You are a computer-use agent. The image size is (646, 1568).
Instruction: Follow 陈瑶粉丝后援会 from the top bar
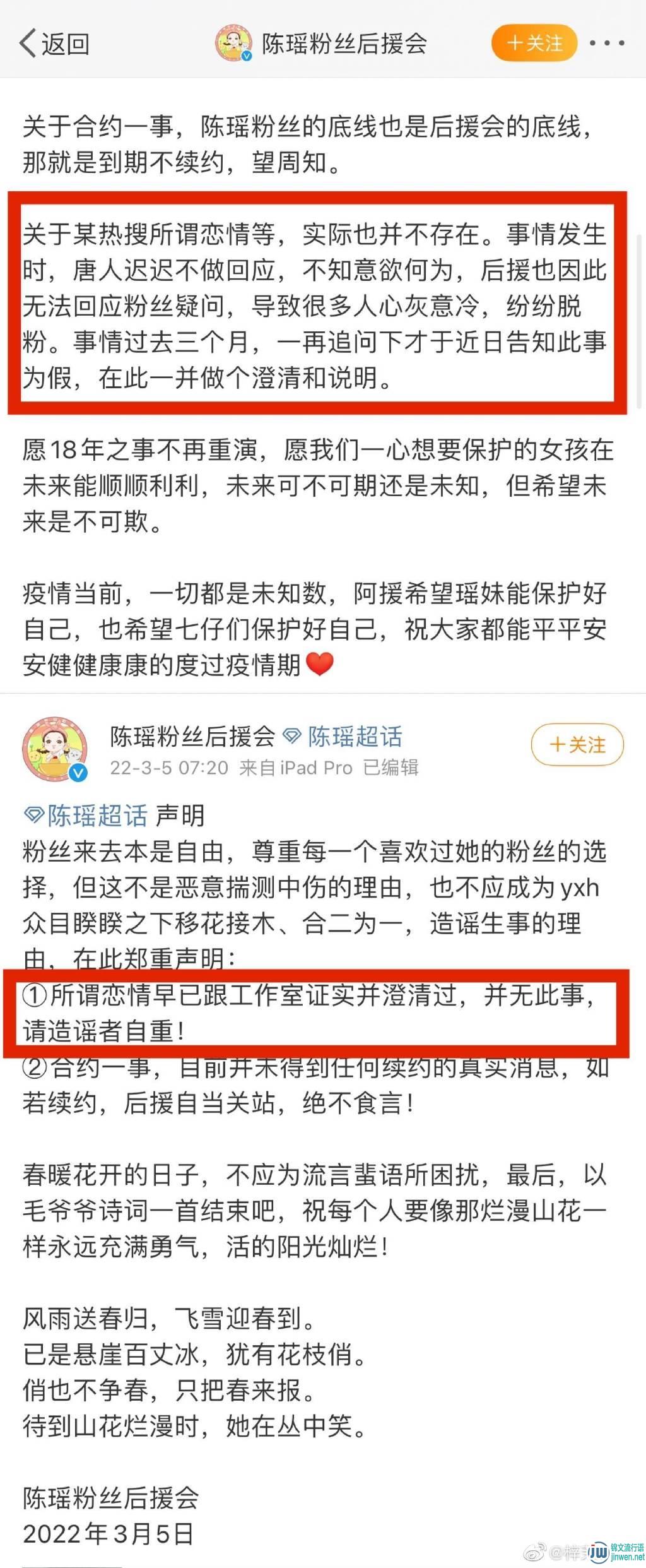[x=534, y=43]
